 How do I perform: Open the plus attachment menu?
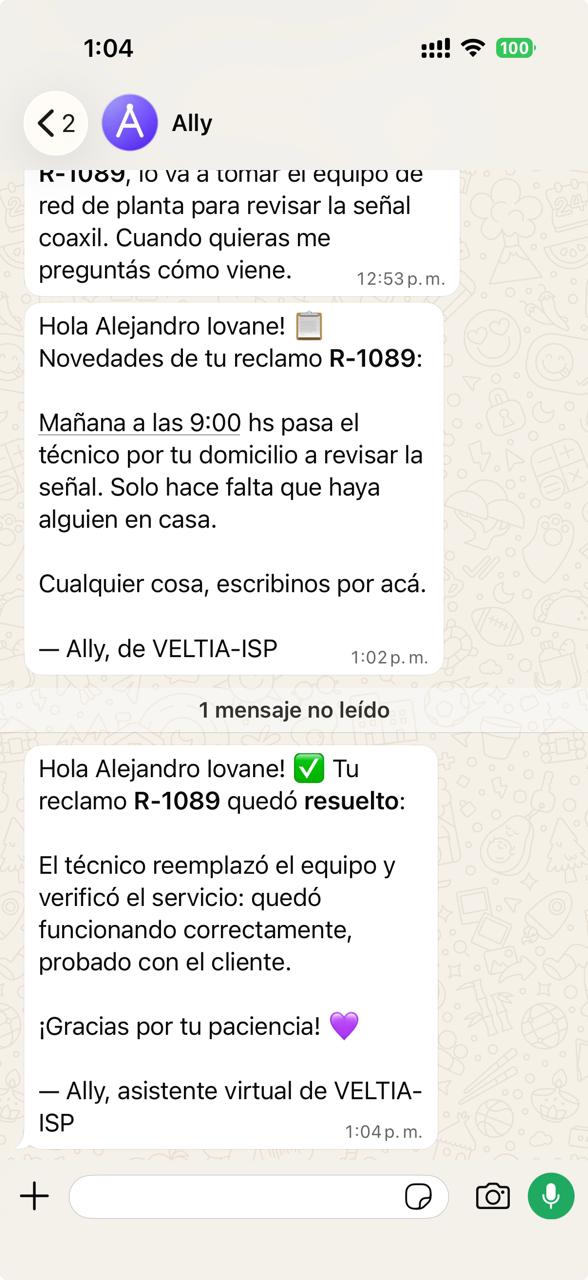point(35,1195)
